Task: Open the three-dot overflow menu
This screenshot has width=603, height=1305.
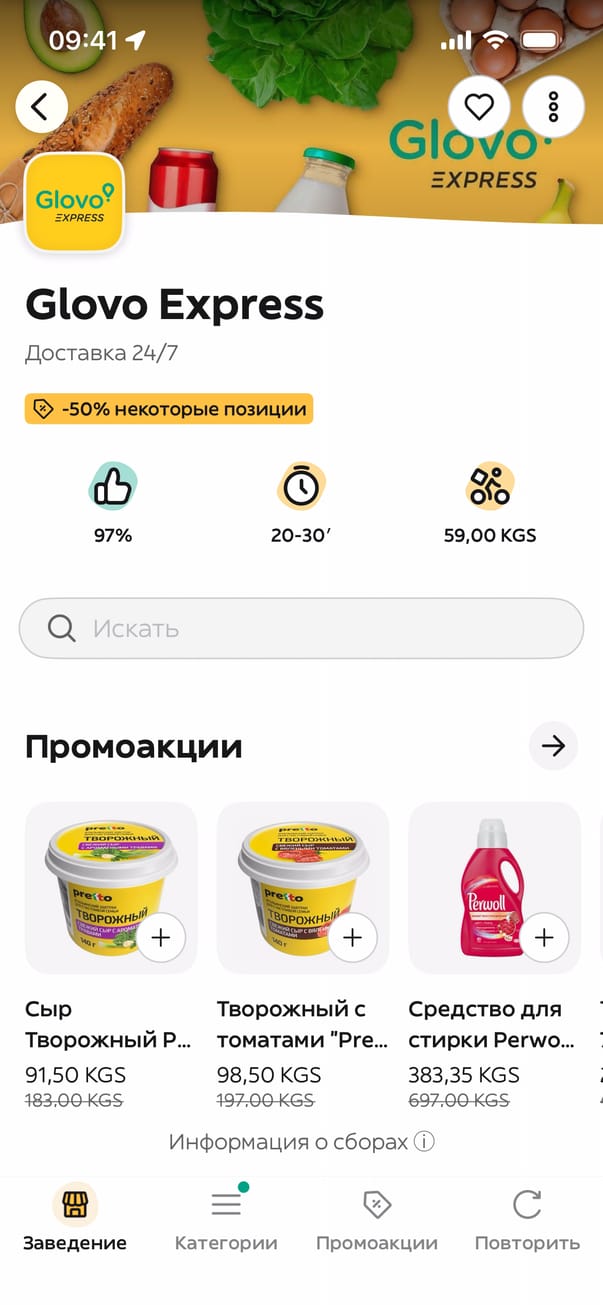Action: pyautogui.click(x=553, y=107)
